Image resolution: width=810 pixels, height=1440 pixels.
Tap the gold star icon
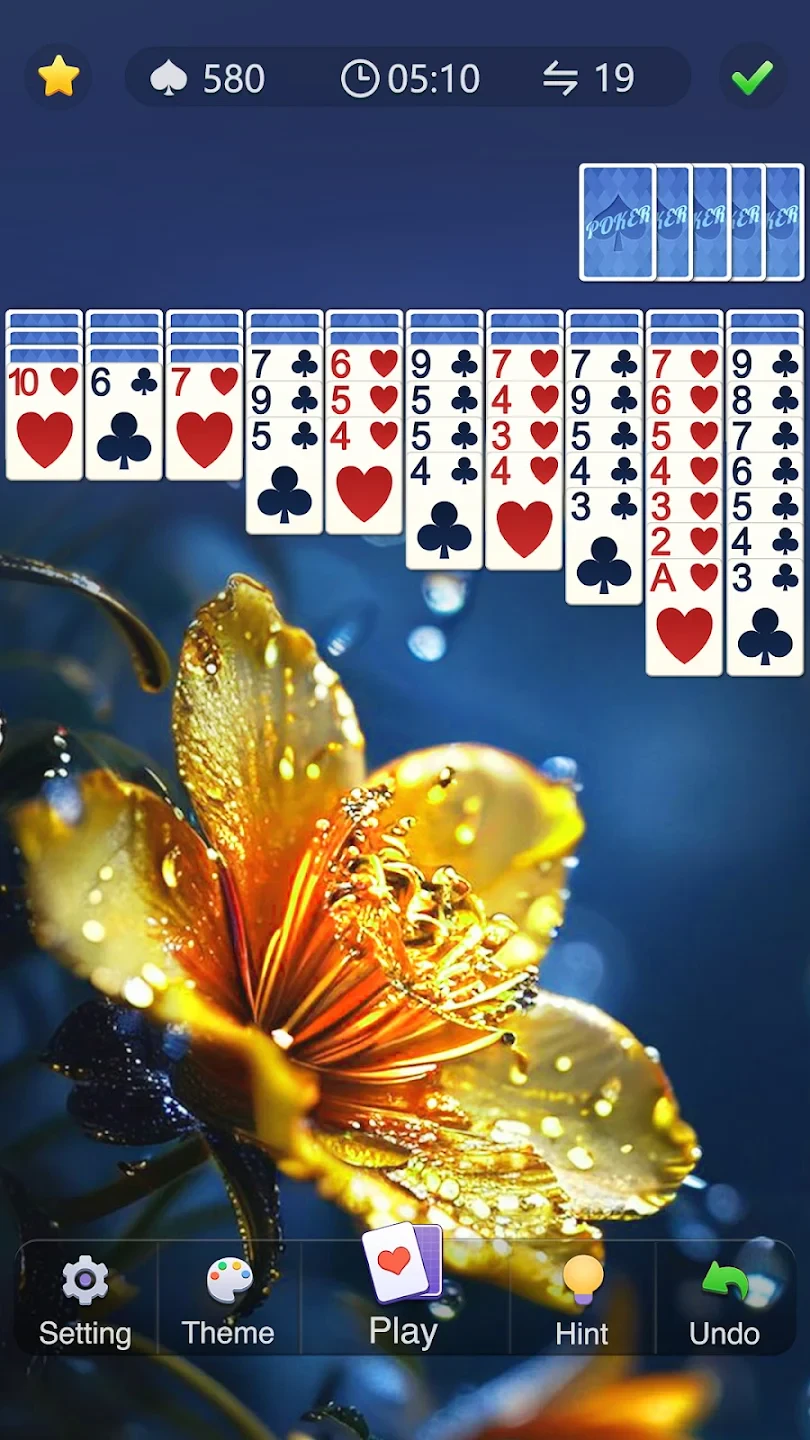58,77
